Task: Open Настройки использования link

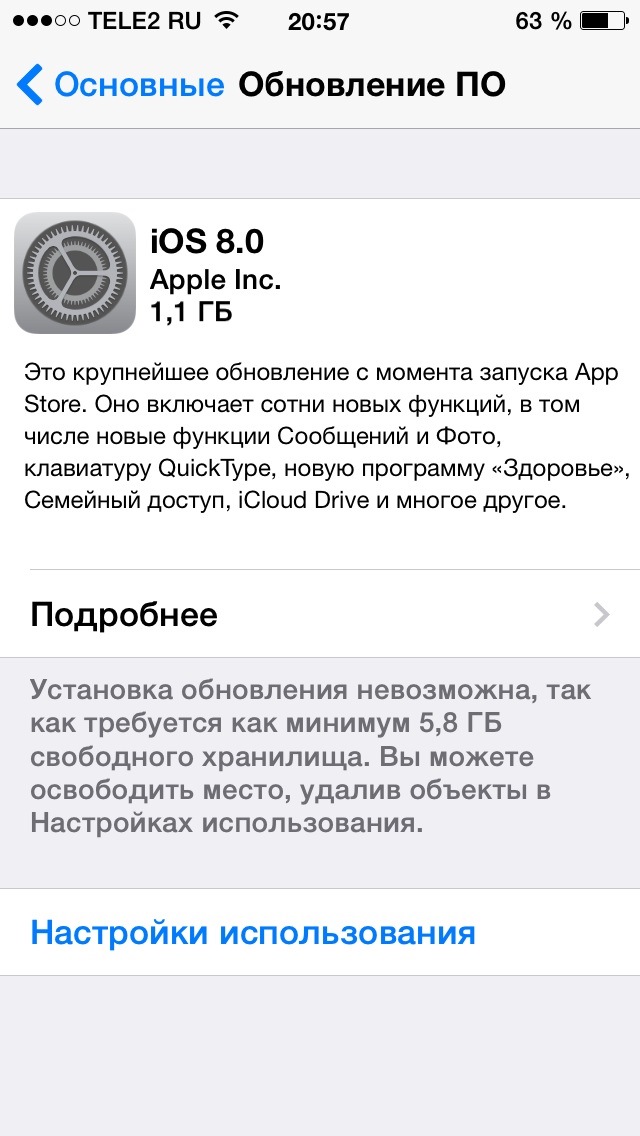Action: [253, 933]
